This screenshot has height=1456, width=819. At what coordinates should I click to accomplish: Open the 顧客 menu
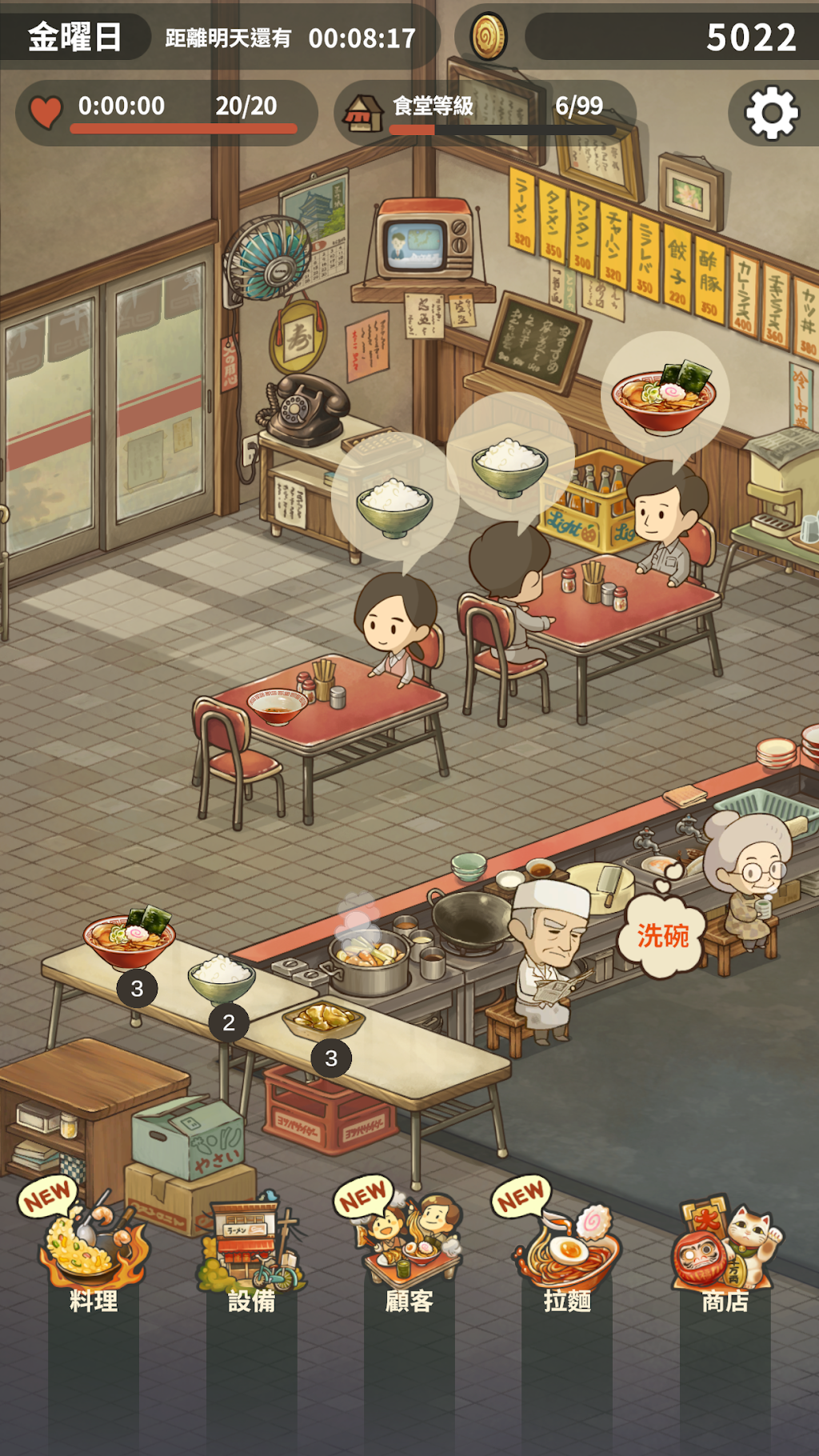(409, 1248)
